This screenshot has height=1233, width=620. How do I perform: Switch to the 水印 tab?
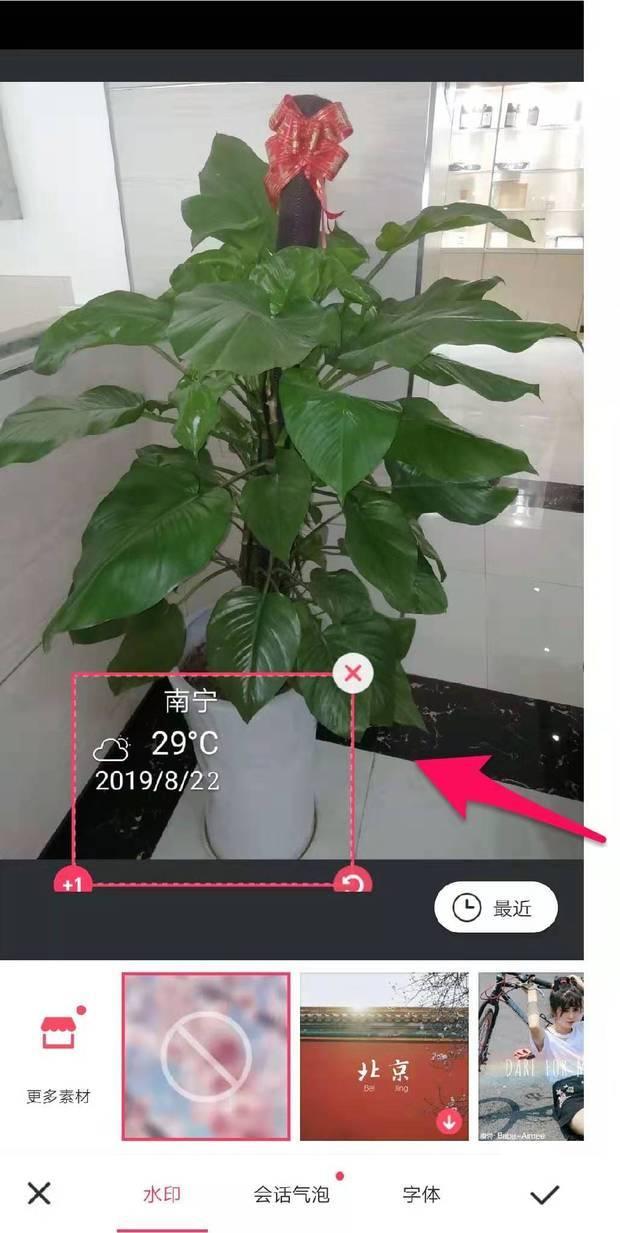162,1194
